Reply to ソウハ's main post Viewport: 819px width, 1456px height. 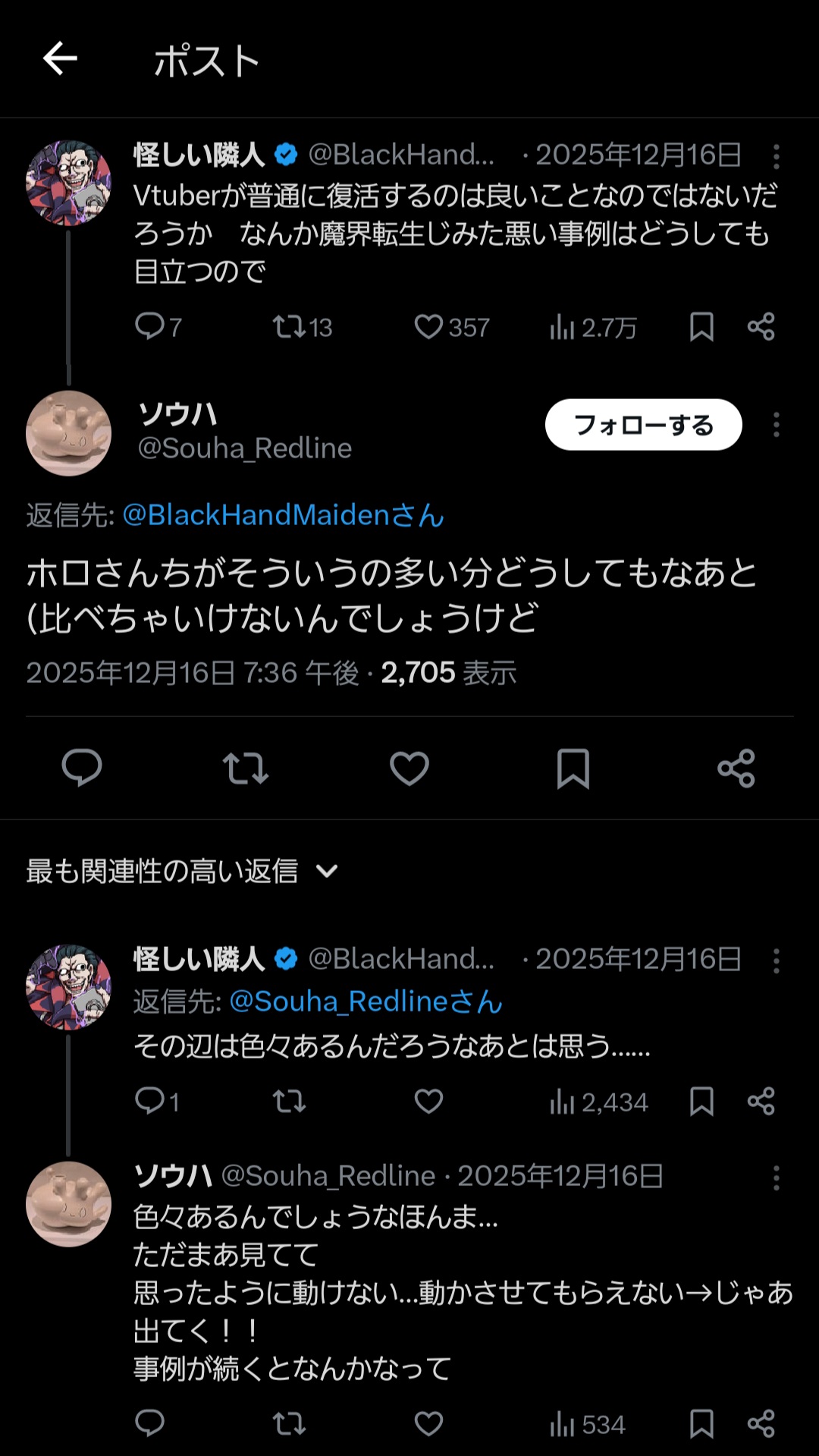pos(82,768)
